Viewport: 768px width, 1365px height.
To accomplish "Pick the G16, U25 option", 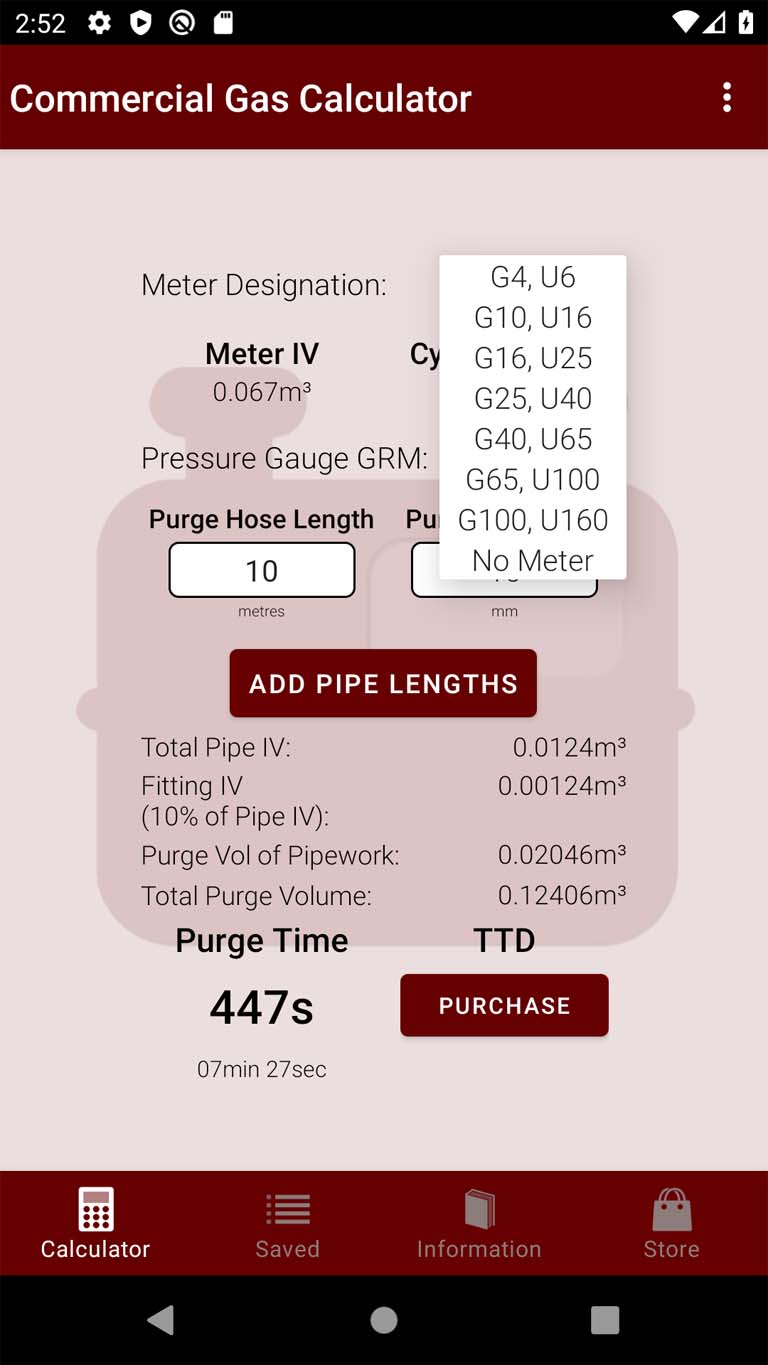I will [x=533, y=358].
